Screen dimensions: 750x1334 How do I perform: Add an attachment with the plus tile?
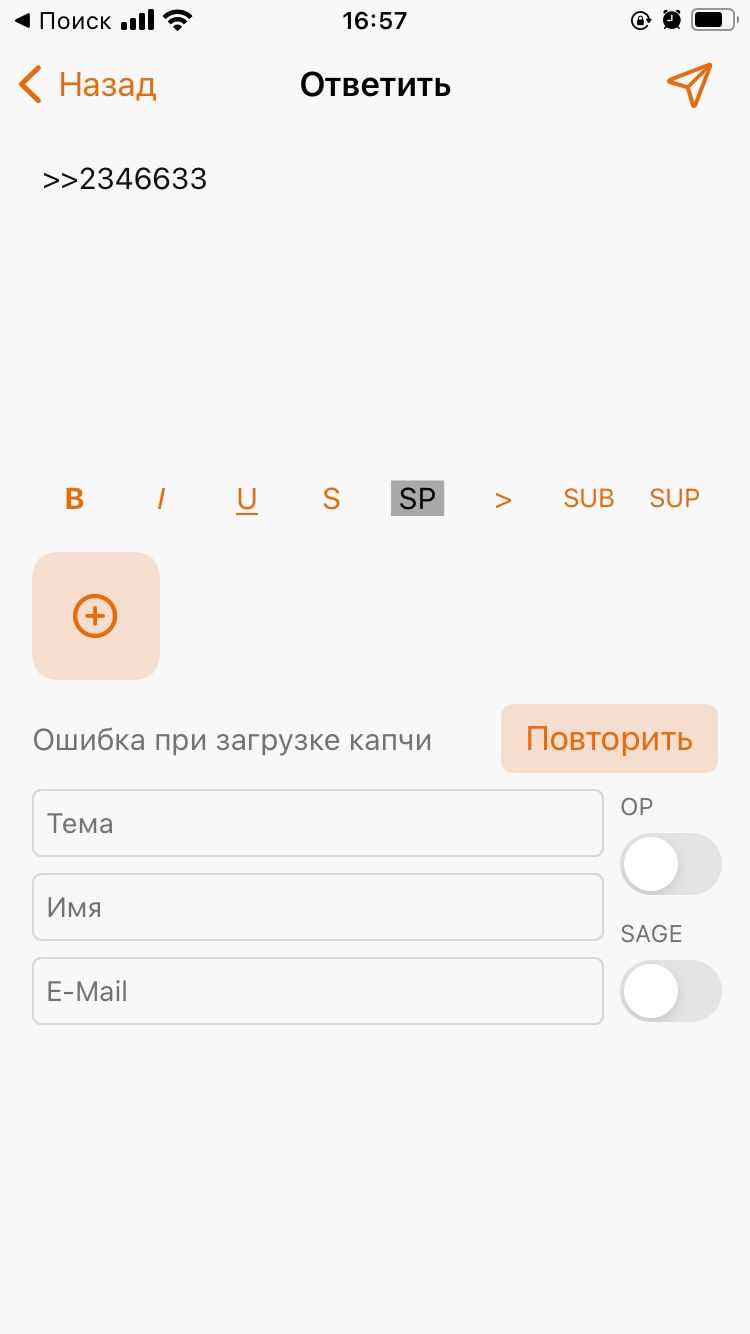pos(96,616)
